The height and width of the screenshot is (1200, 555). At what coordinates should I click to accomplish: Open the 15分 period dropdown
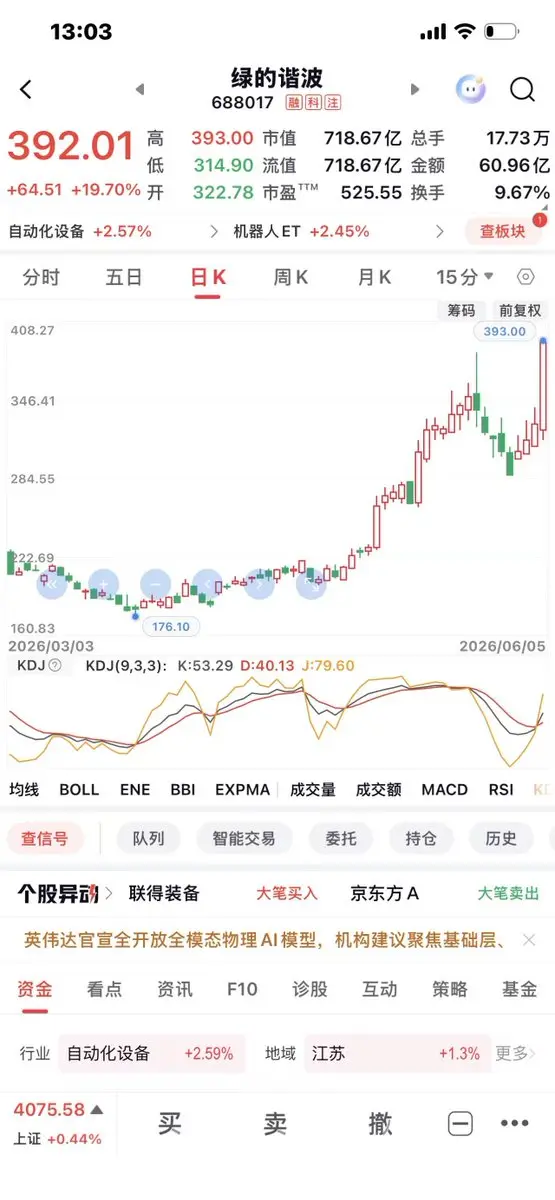click(464, 277)
